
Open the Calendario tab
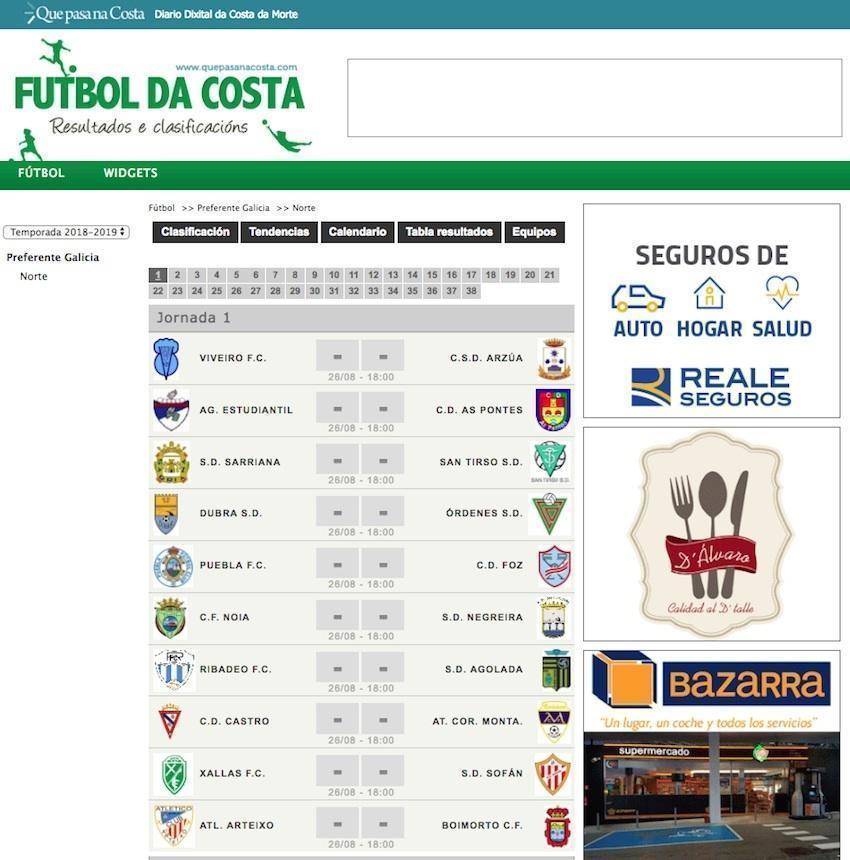(357, 232)
